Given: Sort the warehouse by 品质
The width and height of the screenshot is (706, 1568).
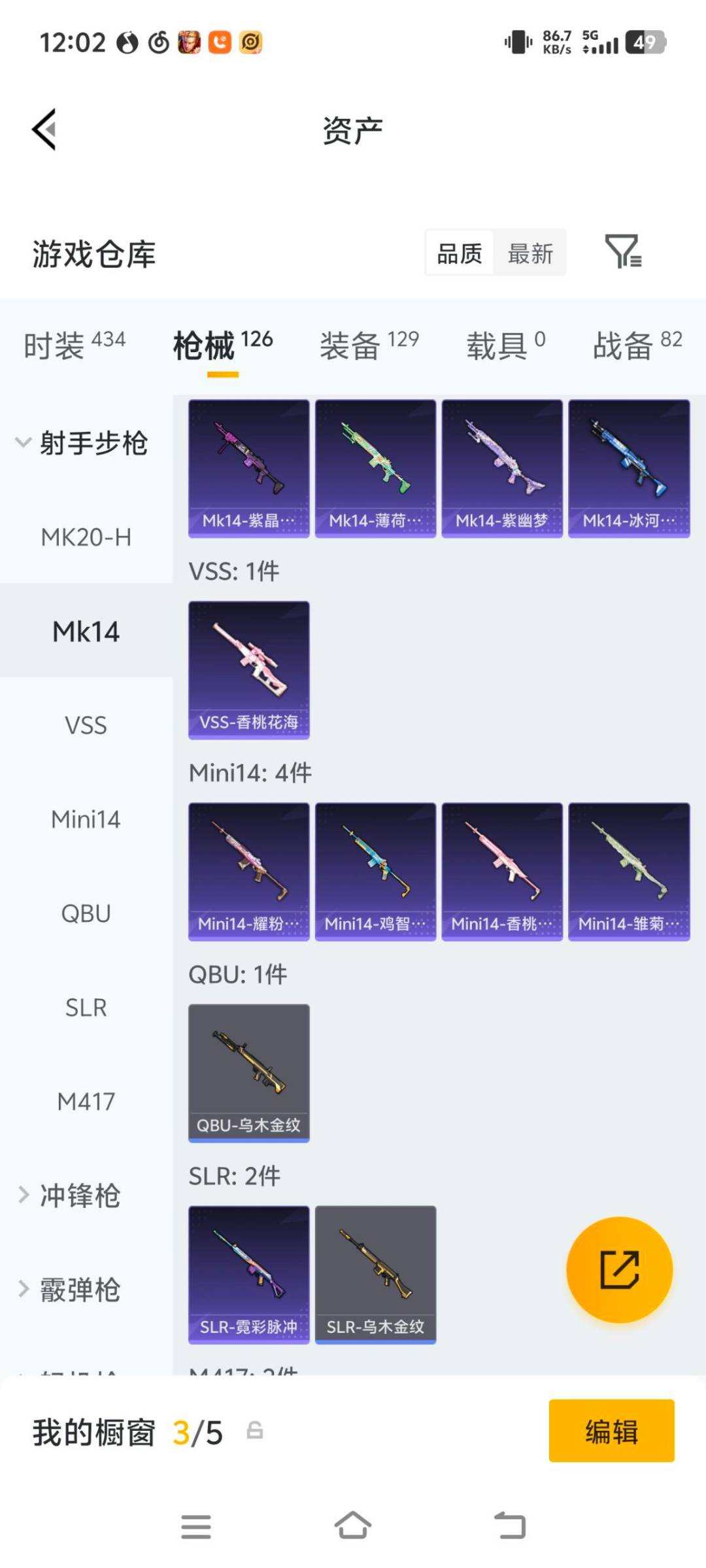Looking at the screenshot, I should [x=460, y=253].
